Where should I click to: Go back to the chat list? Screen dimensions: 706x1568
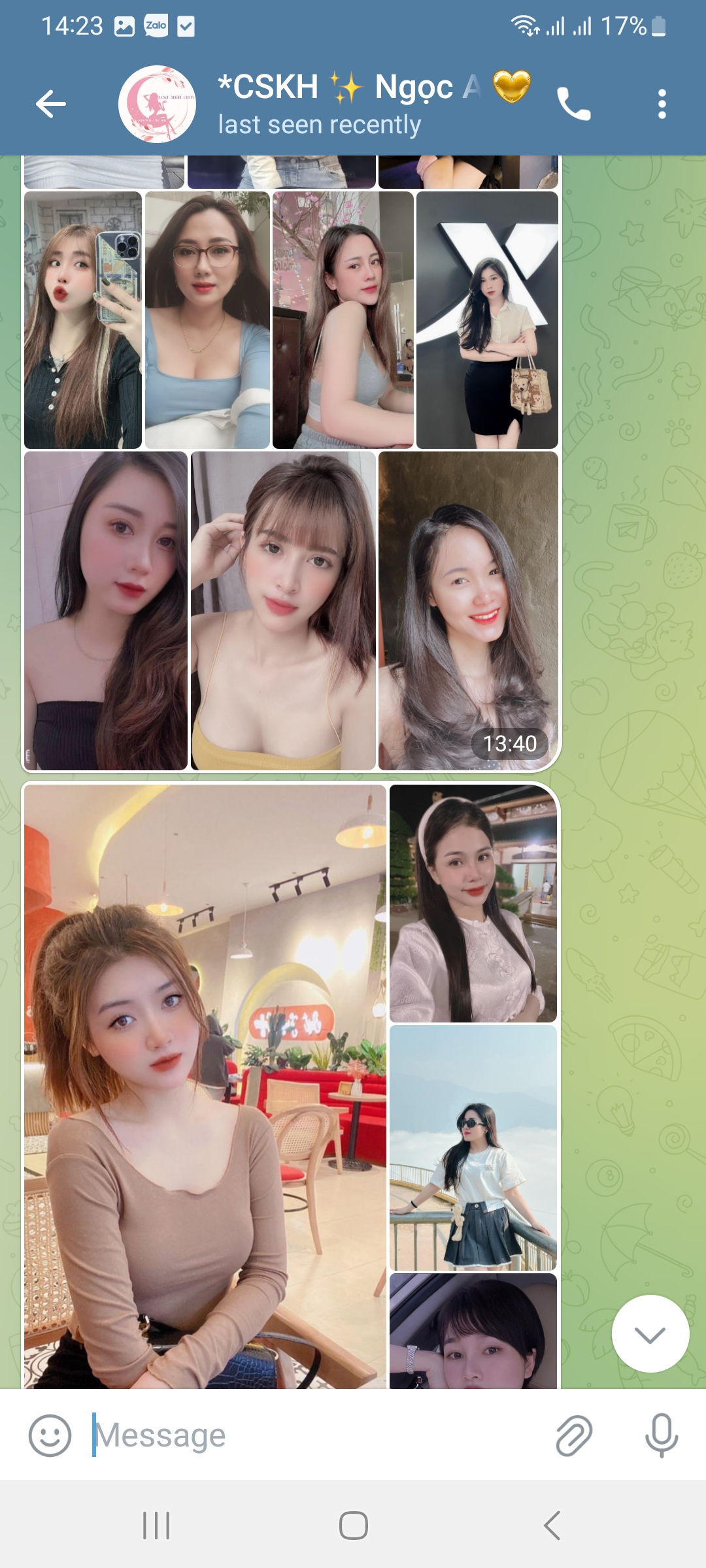(x=51, y=104)
